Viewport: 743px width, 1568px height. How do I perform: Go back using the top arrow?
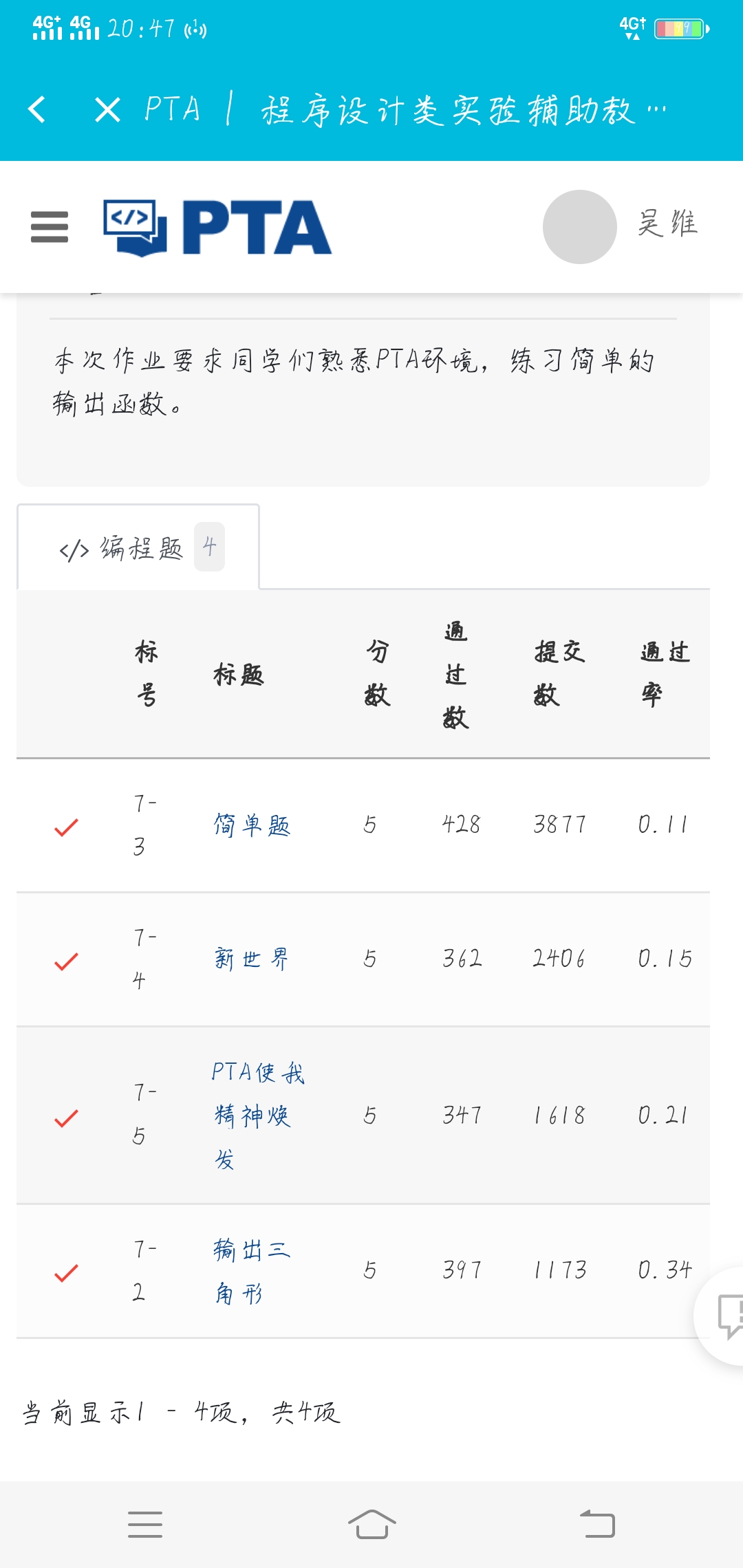pyautogui.click(x=37, y=109)
